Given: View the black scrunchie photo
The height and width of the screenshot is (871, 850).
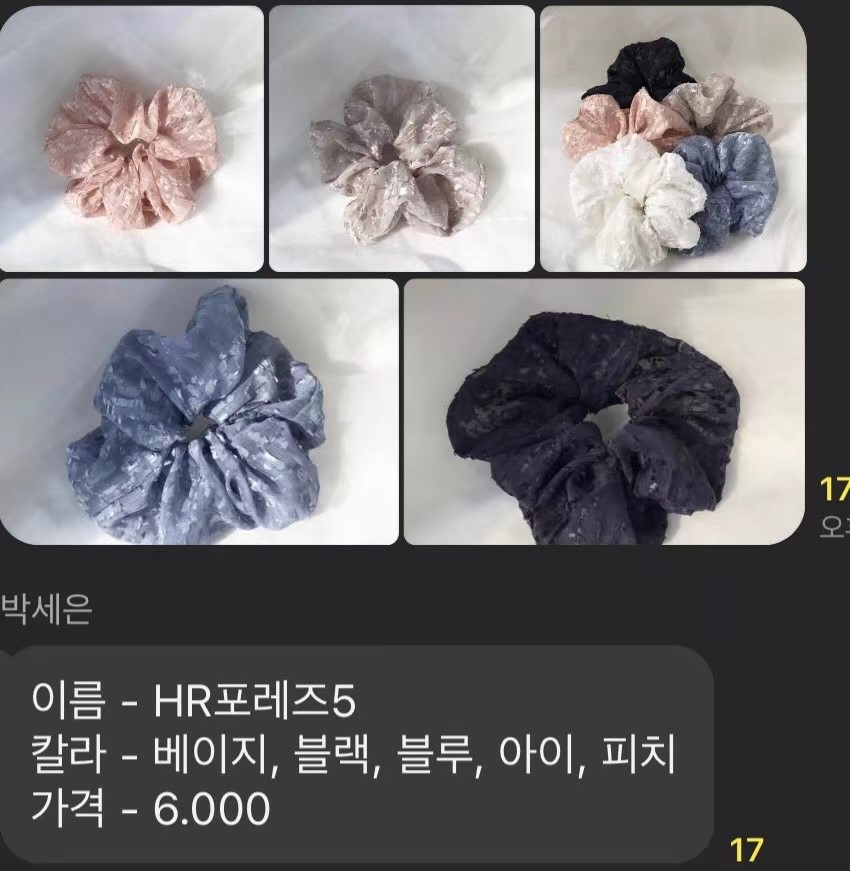Looking at the screenshot, I should (x=603, y=412).
